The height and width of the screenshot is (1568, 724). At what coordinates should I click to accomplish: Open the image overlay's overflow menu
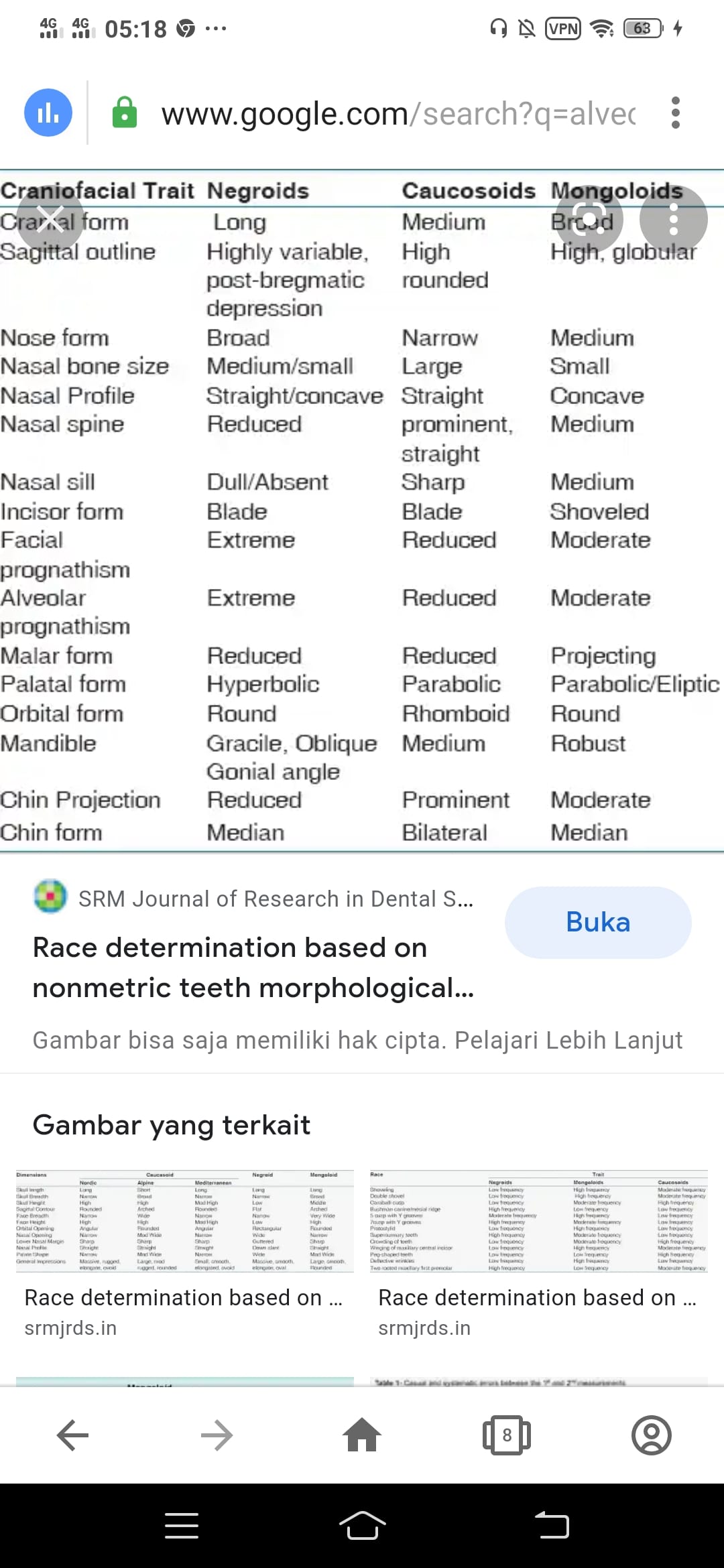tap(673, 218)
